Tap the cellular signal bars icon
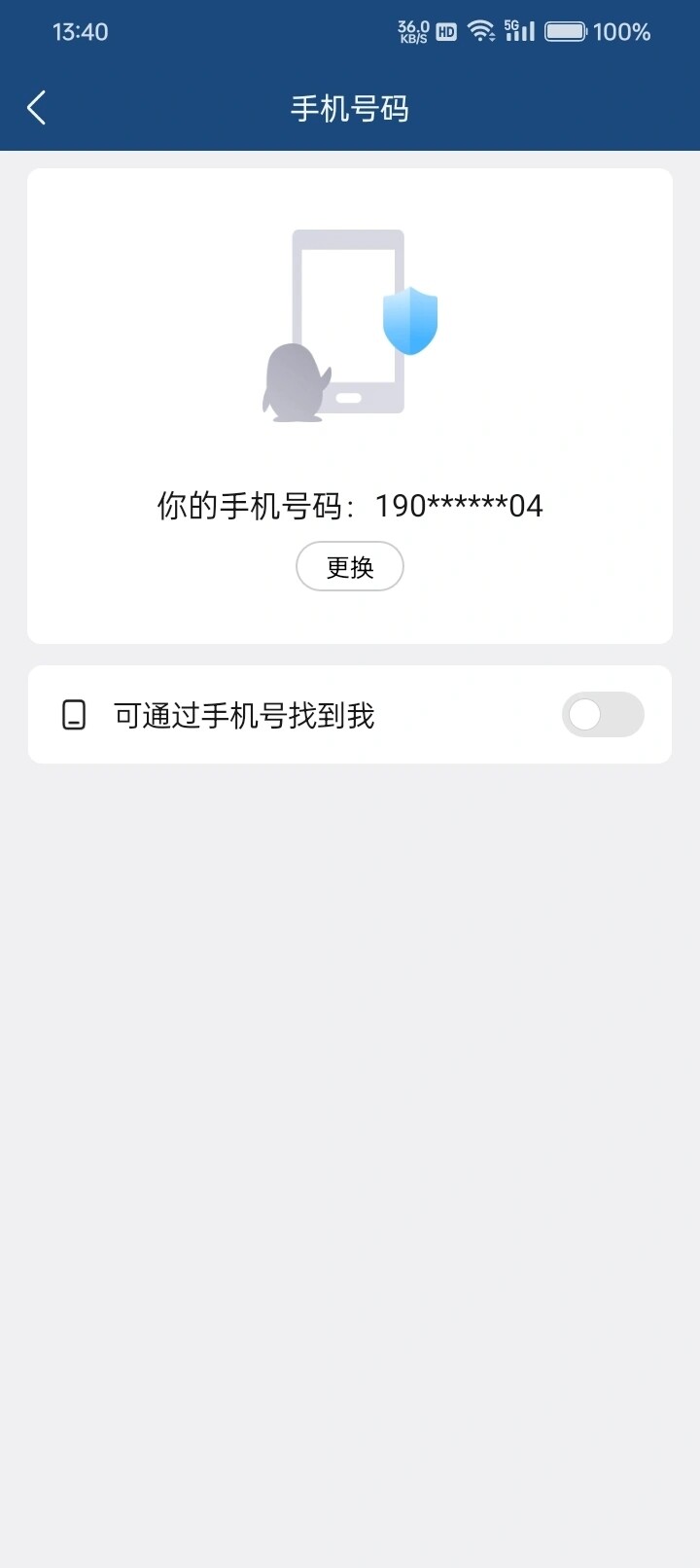700x1568 pixels. click(522, 33)
